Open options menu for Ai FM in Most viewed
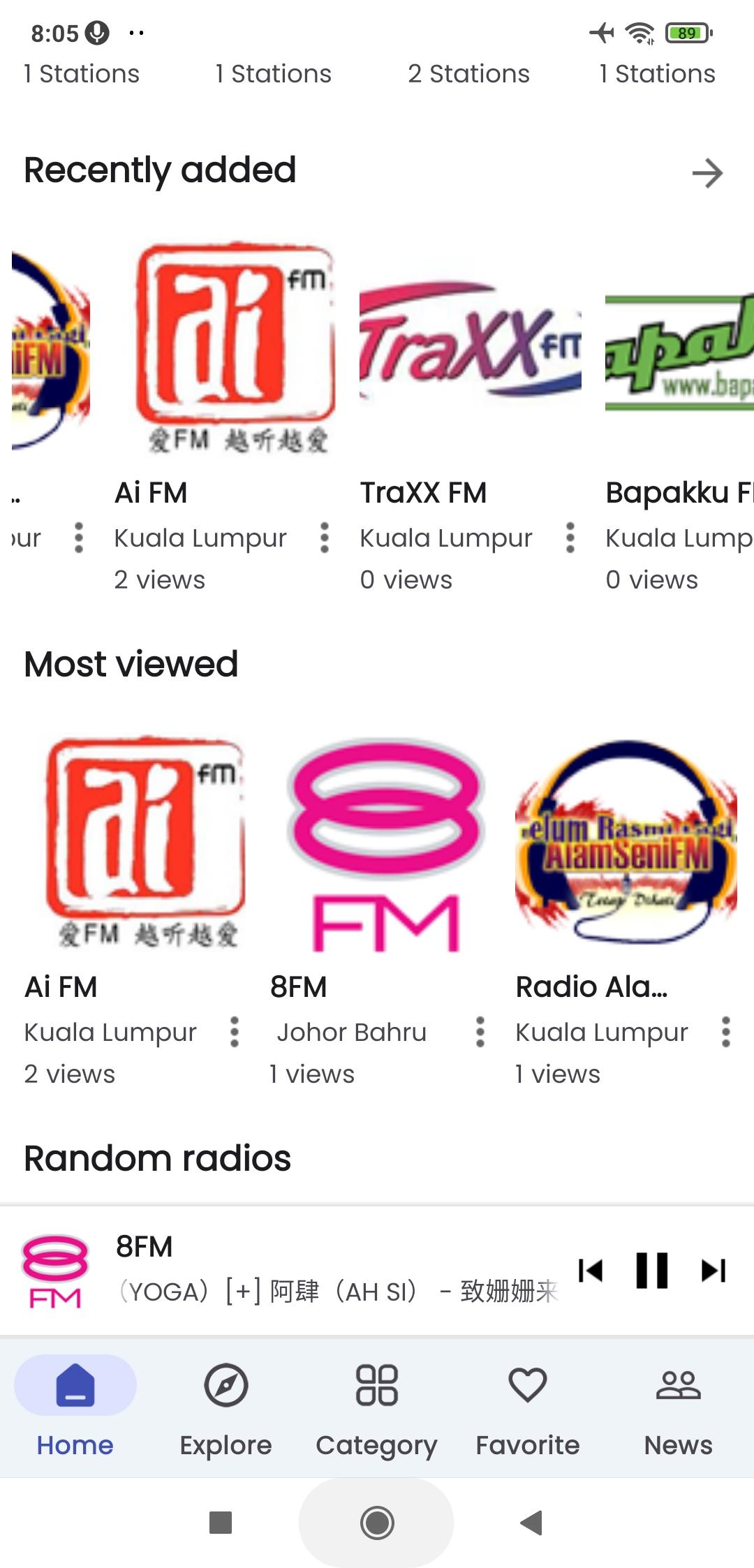 [x=235, y=1032]
